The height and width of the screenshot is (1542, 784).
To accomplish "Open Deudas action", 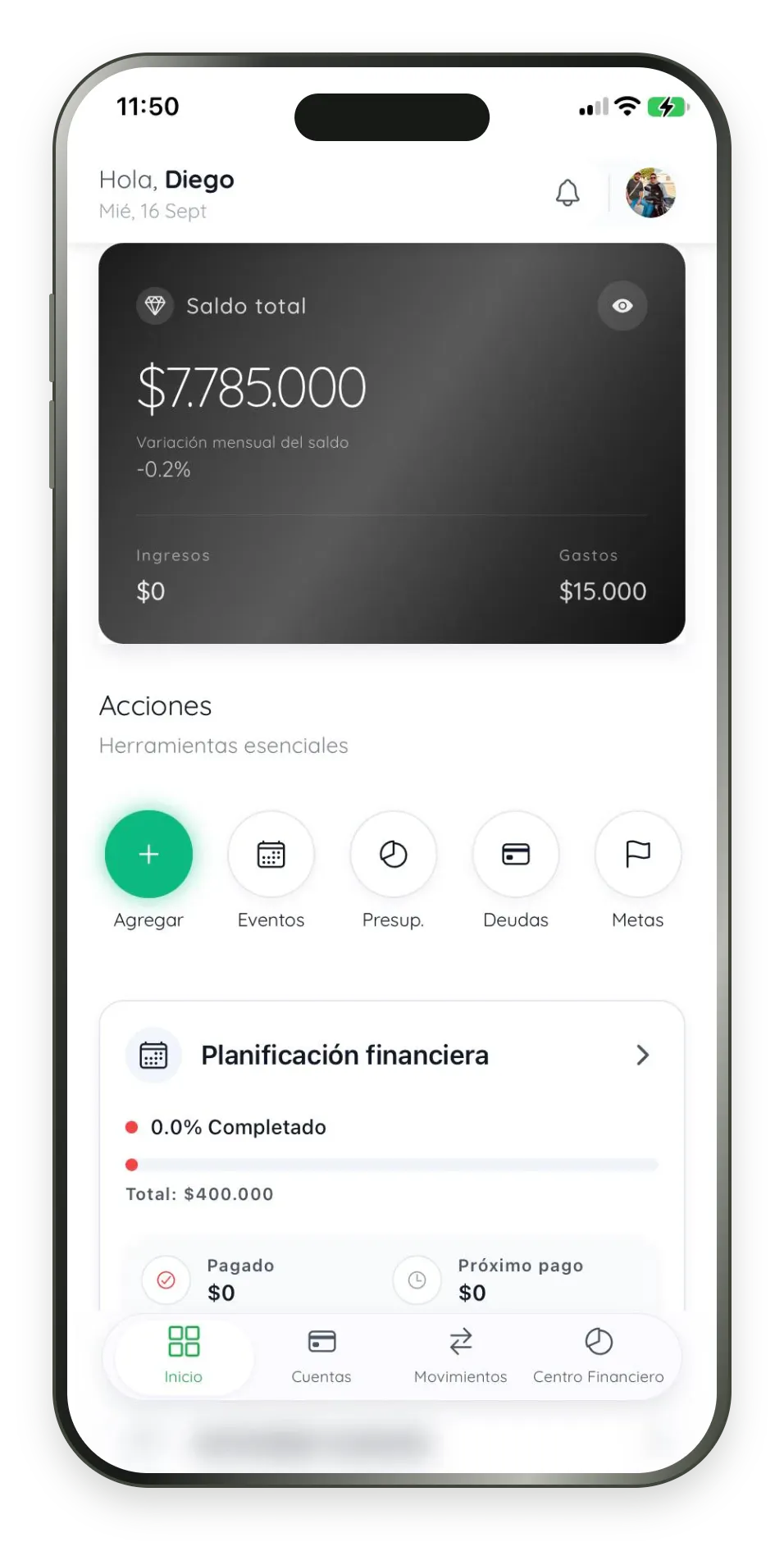I will tap(516, 854).
